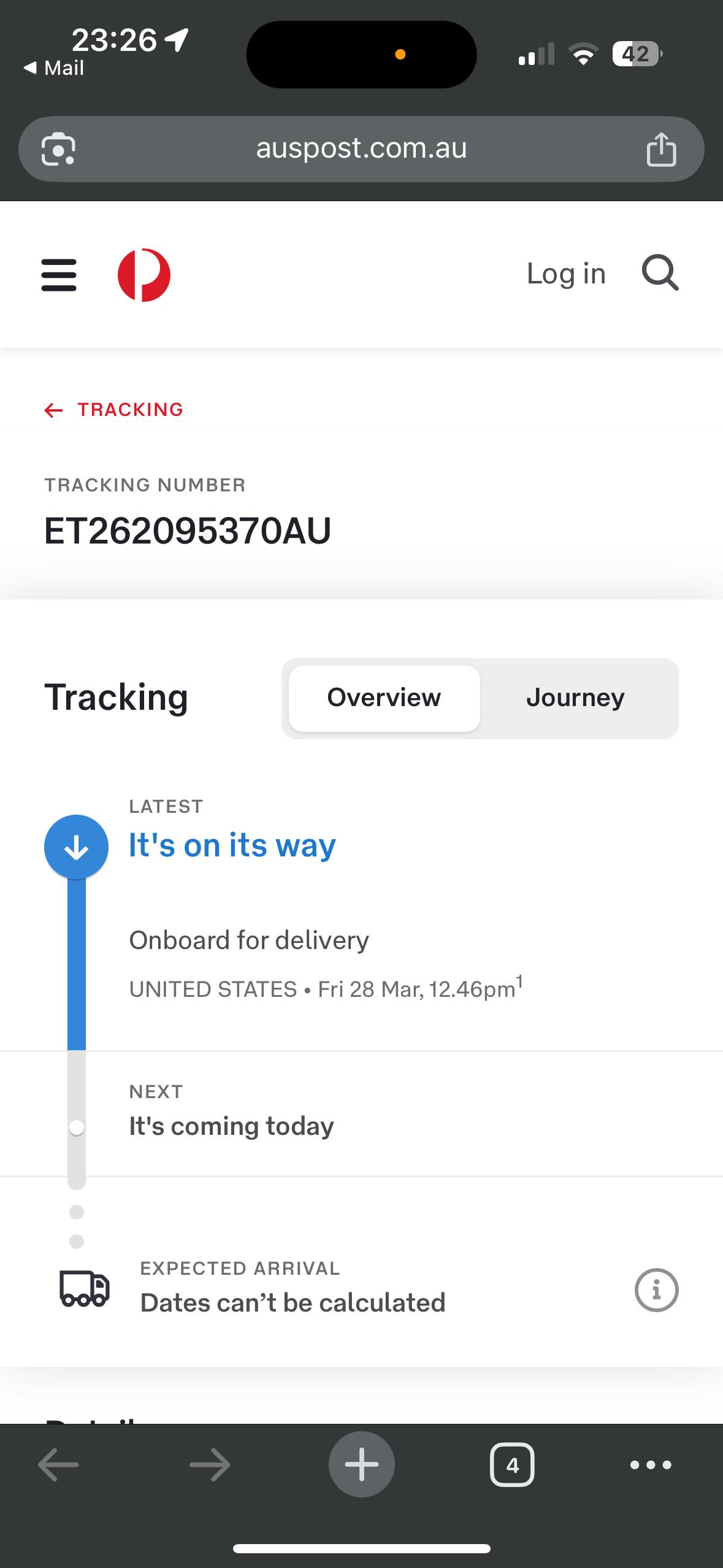Image resolution: width=723 pixels, height=1568 pixels.
Task: Open a new browser tab
Action: [x=361, y=1464]
